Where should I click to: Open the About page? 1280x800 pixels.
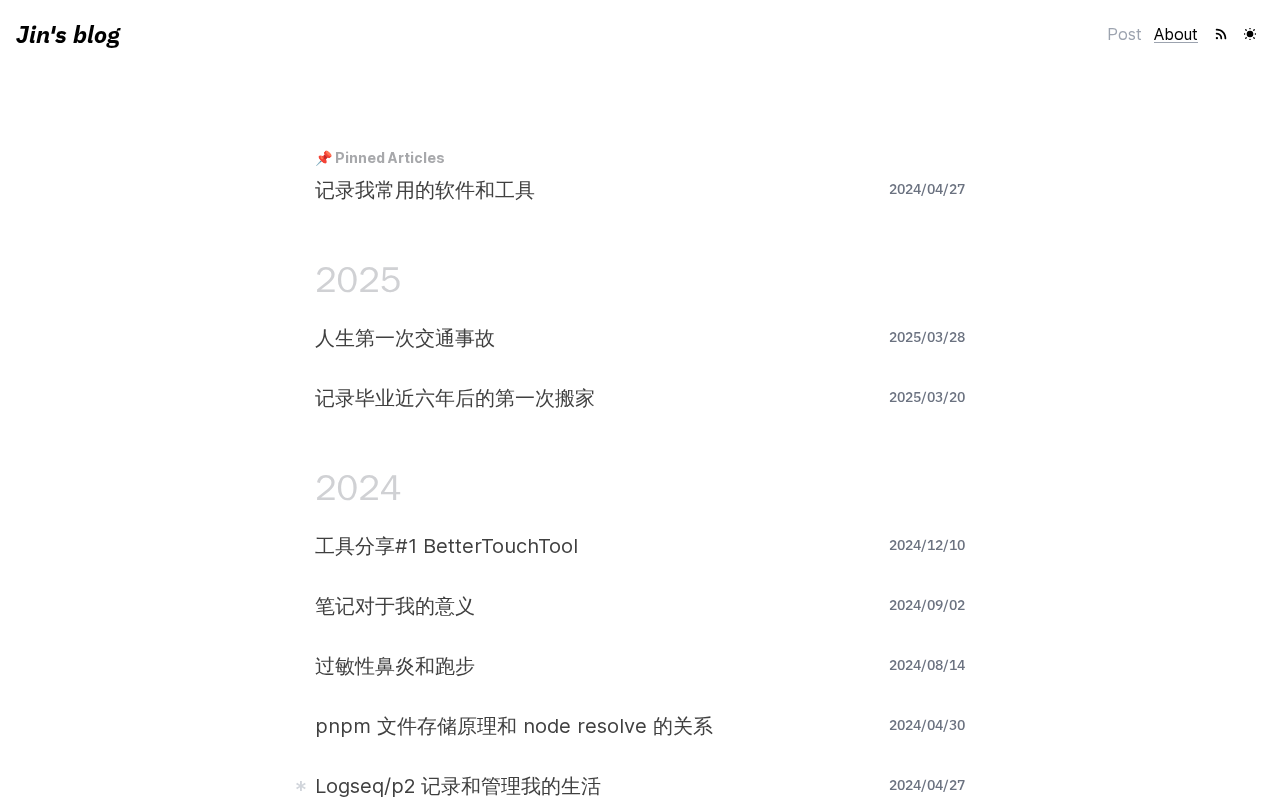pyautogui.click(x=1175, y=34)
